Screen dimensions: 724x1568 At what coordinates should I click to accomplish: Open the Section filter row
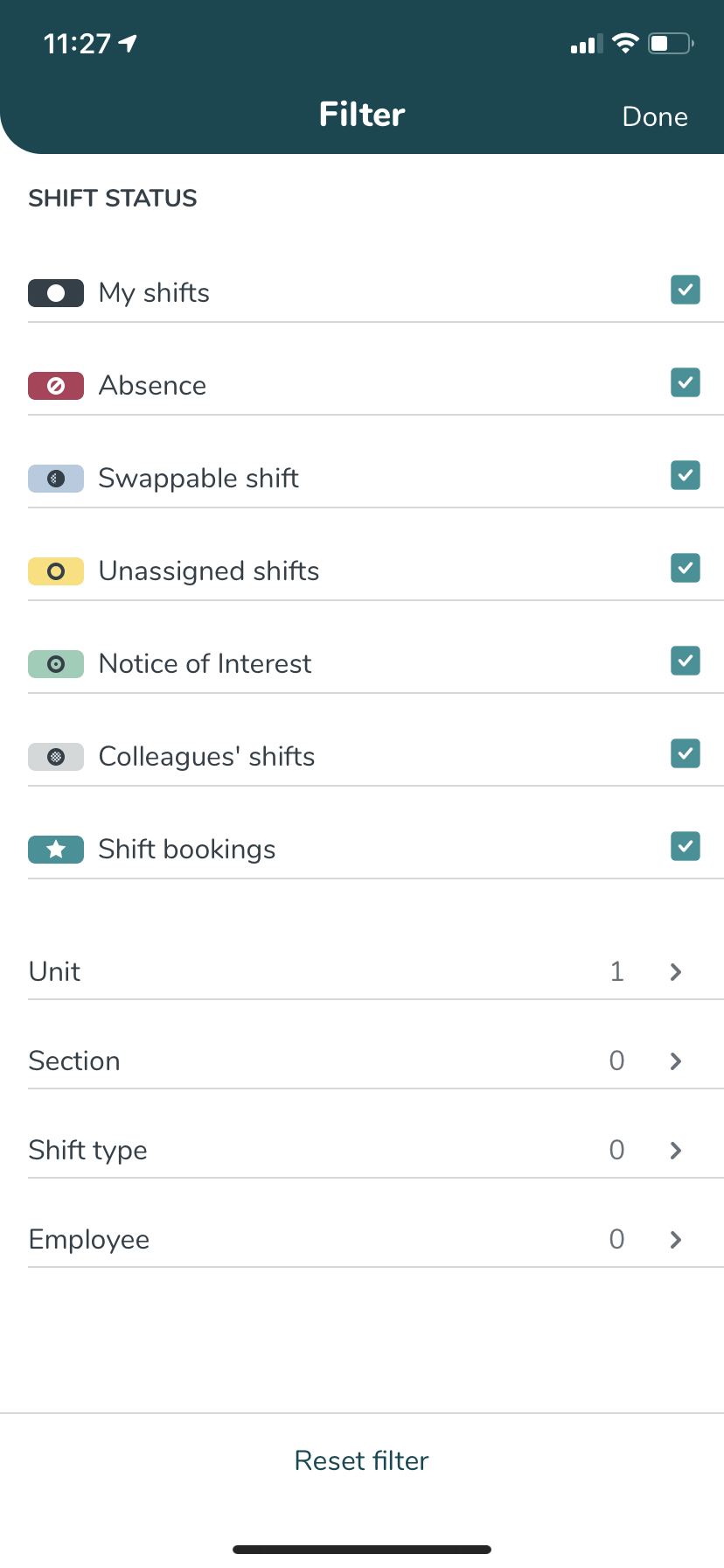376,1060
